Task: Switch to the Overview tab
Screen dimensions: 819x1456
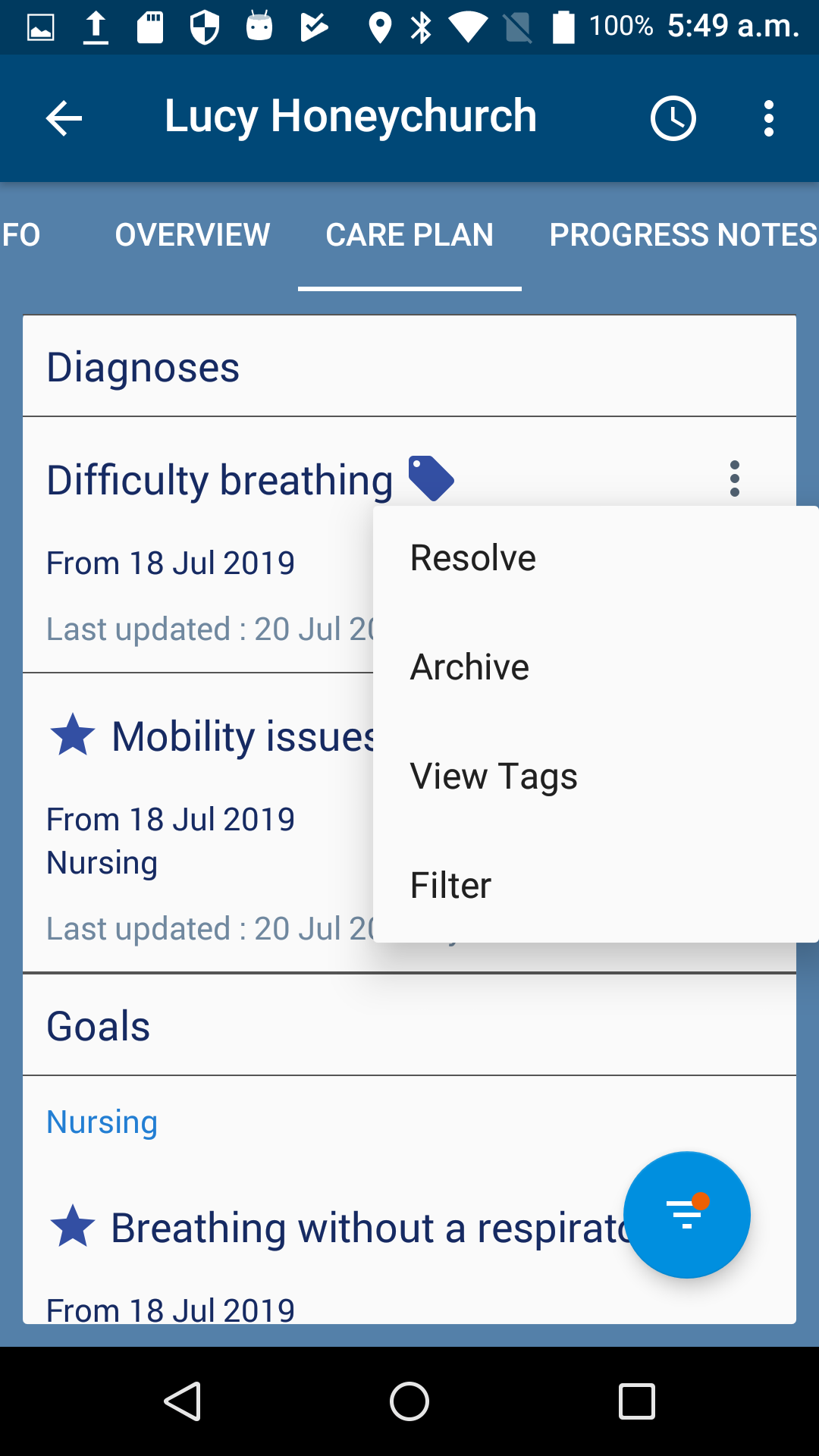Action: (x=193, y=235)
